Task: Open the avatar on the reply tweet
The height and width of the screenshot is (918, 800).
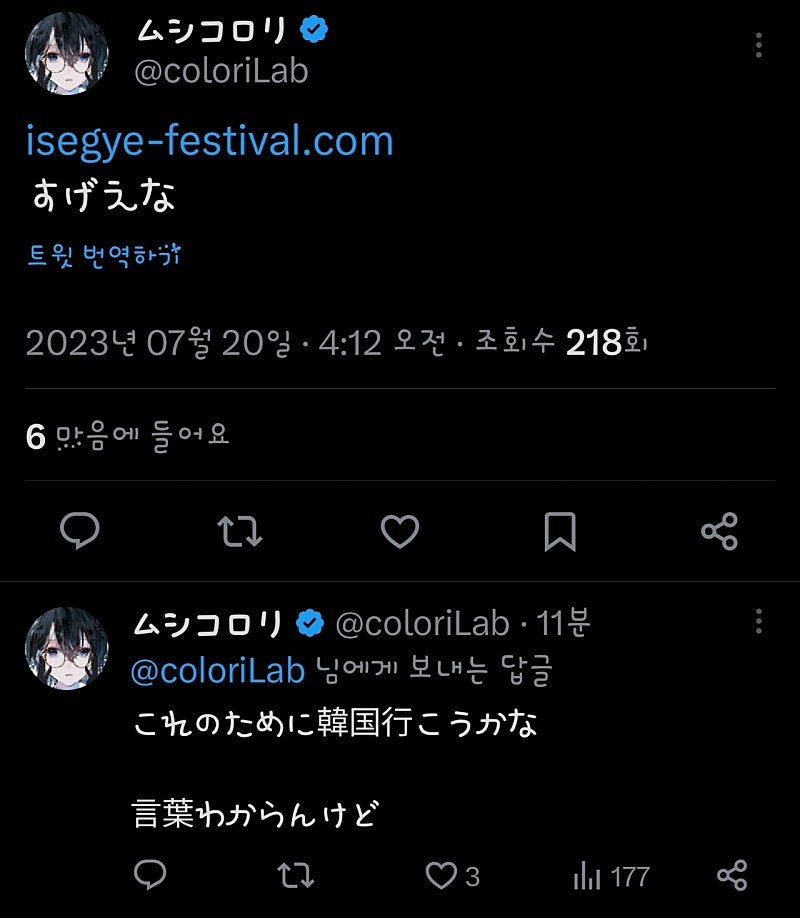Action: coord(66,648)
